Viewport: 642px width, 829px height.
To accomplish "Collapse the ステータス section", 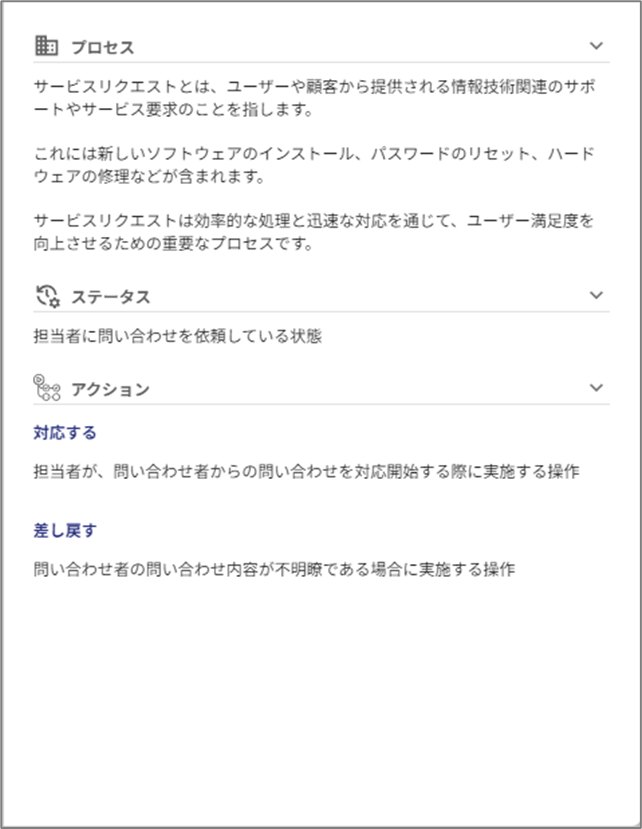I will tap(596, 295).
